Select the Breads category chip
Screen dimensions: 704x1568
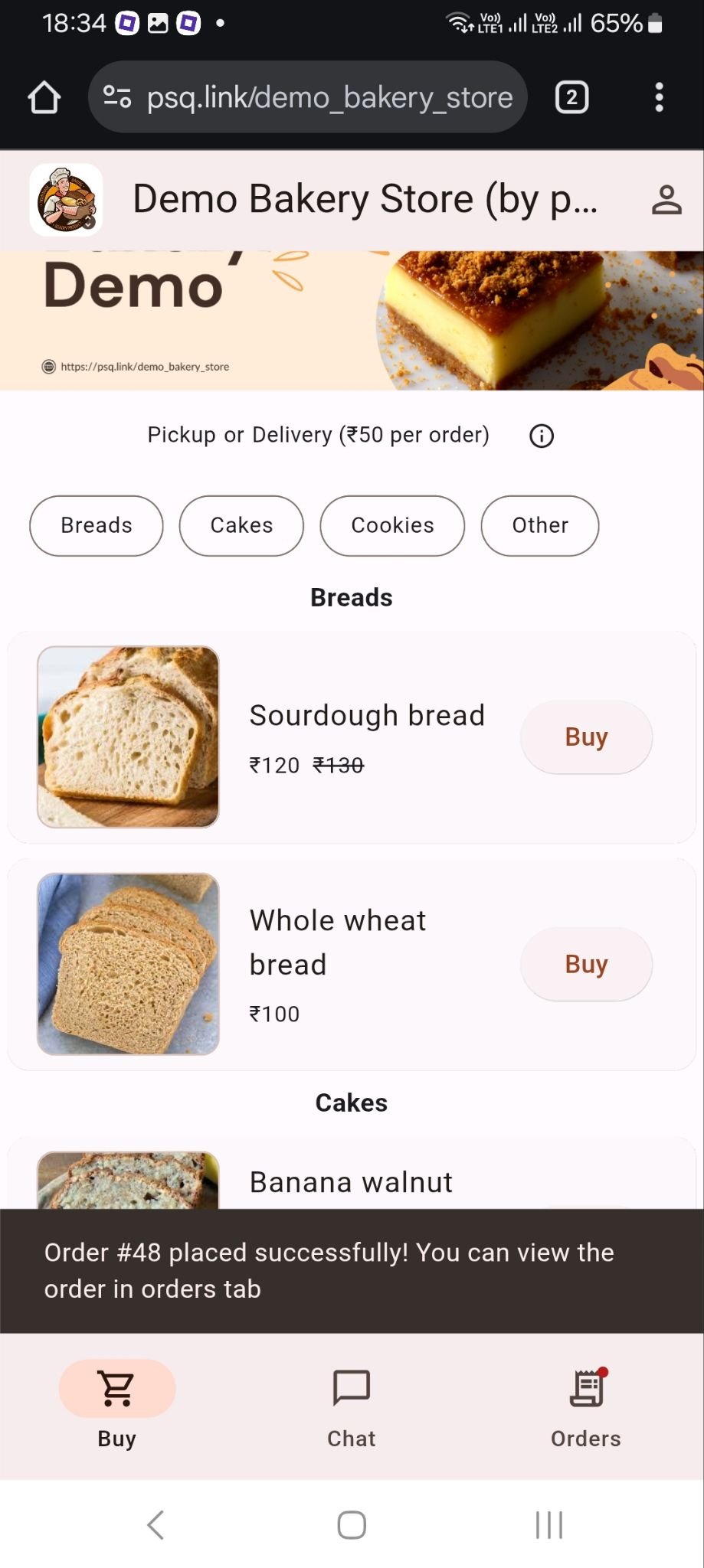pos(96,525)
